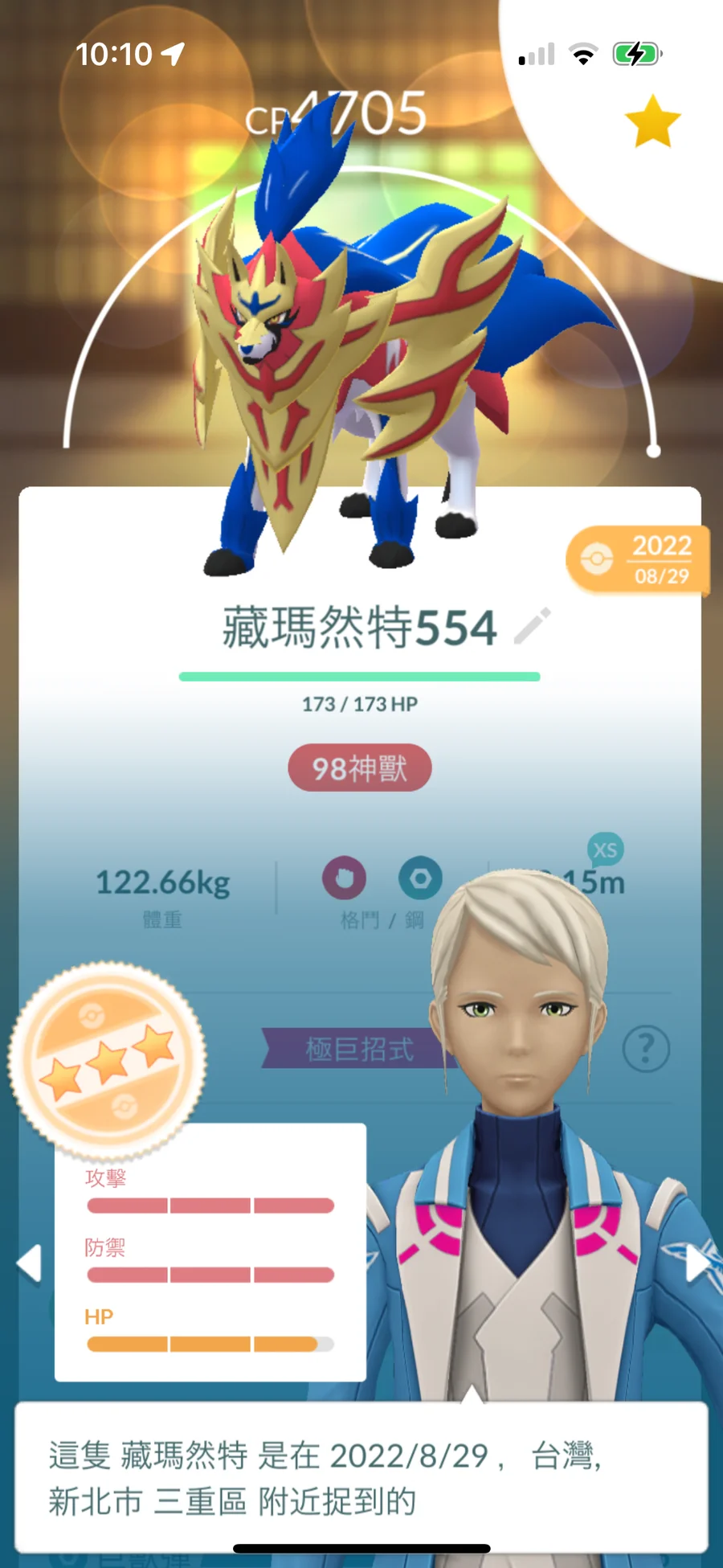Screen dimensions: 723x1568
Task: Advance the team leader appraisal dialog
Action: click(360, 1477)
